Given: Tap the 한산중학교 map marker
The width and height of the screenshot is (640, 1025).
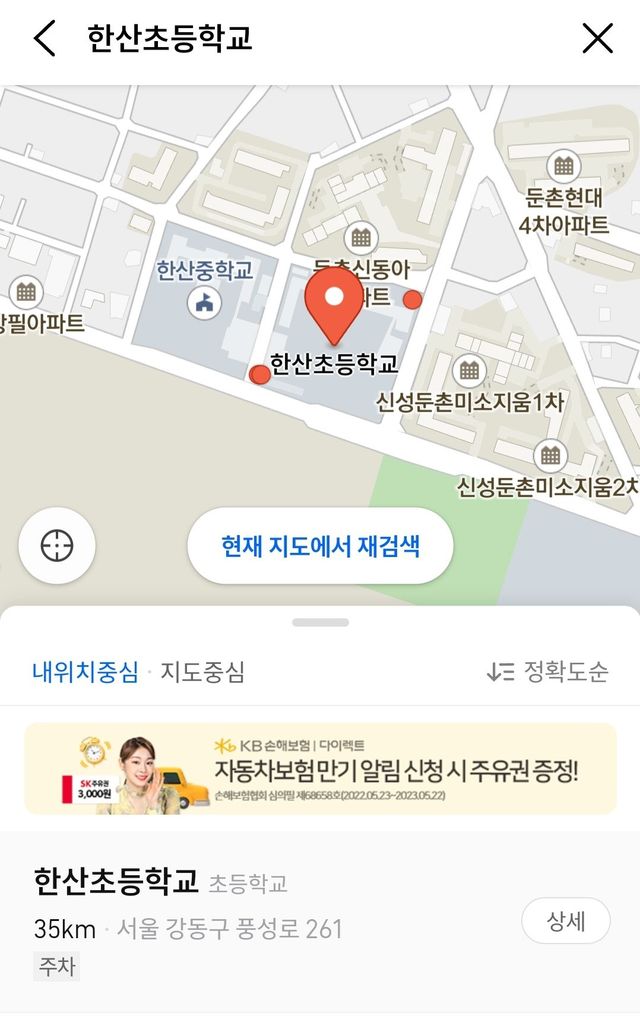Looking at the screenshot, I should tap(205, 303).
